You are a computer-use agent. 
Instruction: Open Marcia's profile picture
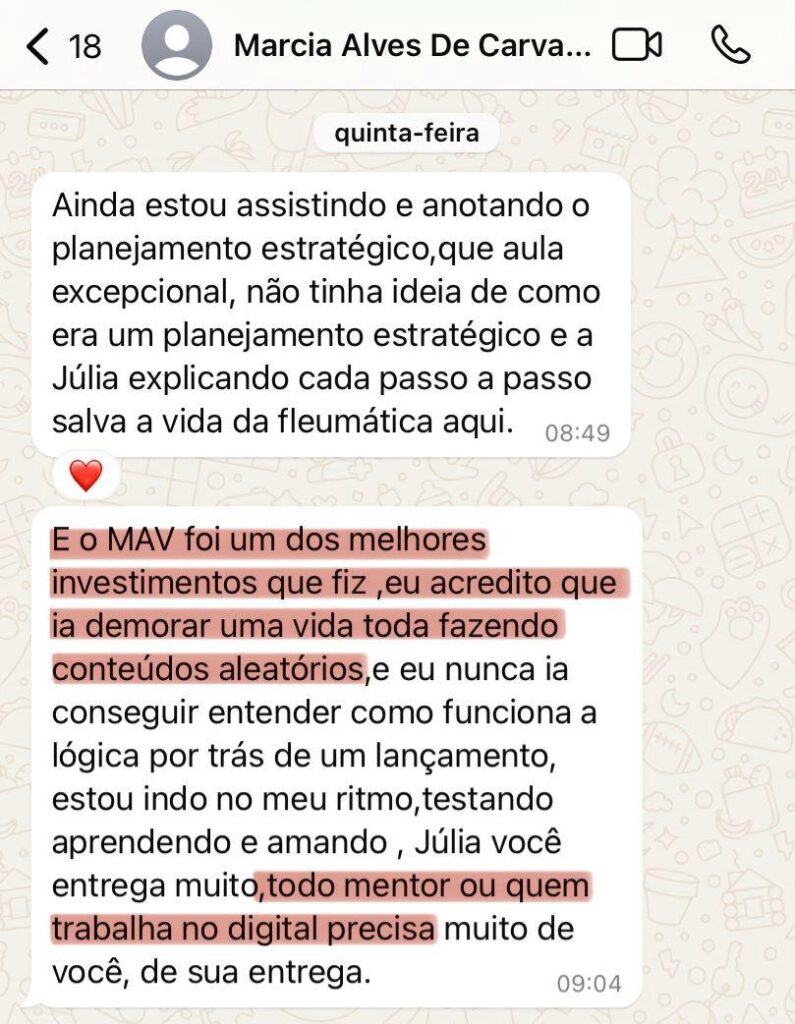point(177,46)
